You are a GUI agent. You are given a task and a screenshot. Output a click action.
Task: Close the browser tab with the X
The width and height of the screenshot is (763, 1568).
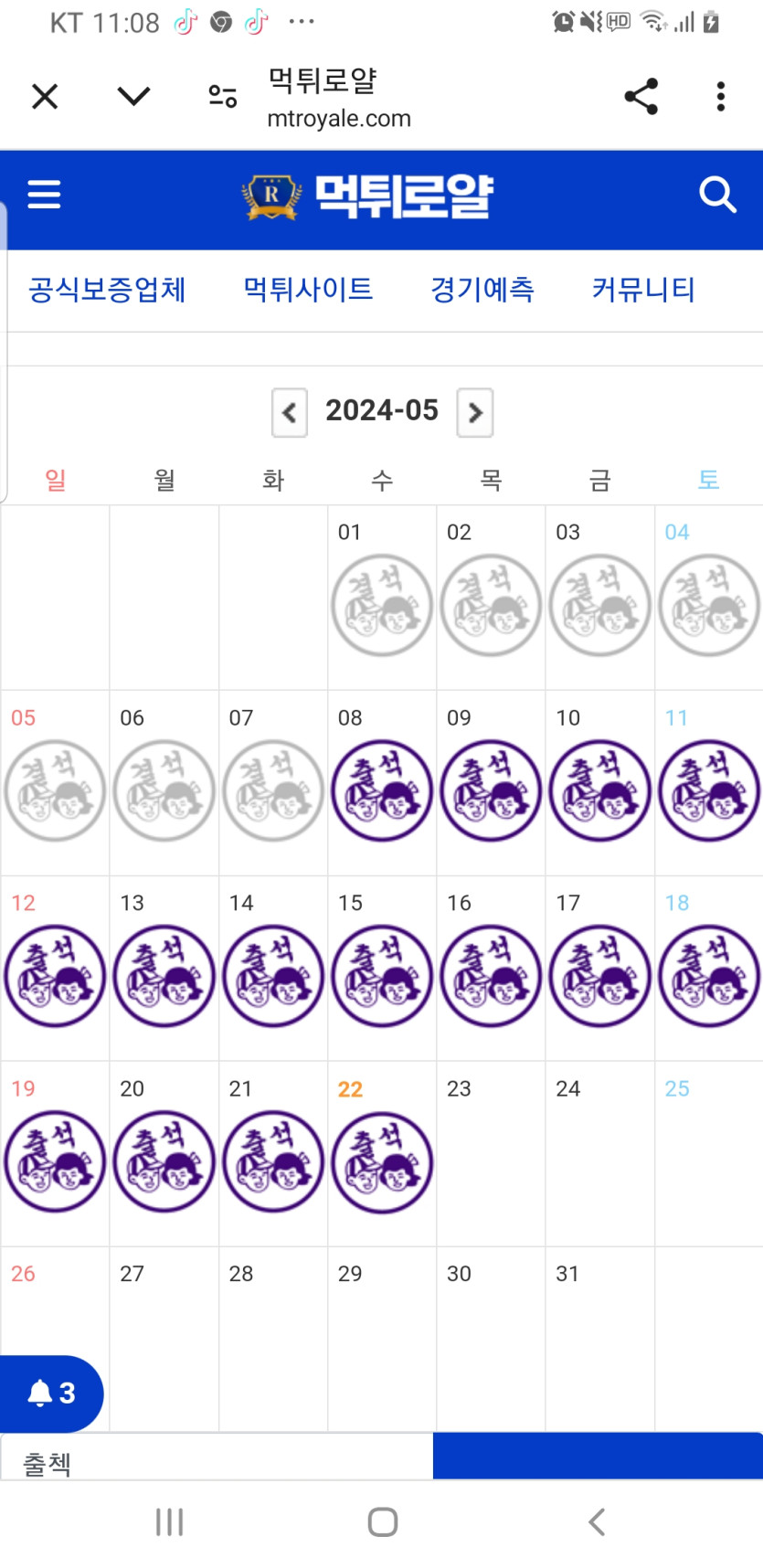(45, 96)
